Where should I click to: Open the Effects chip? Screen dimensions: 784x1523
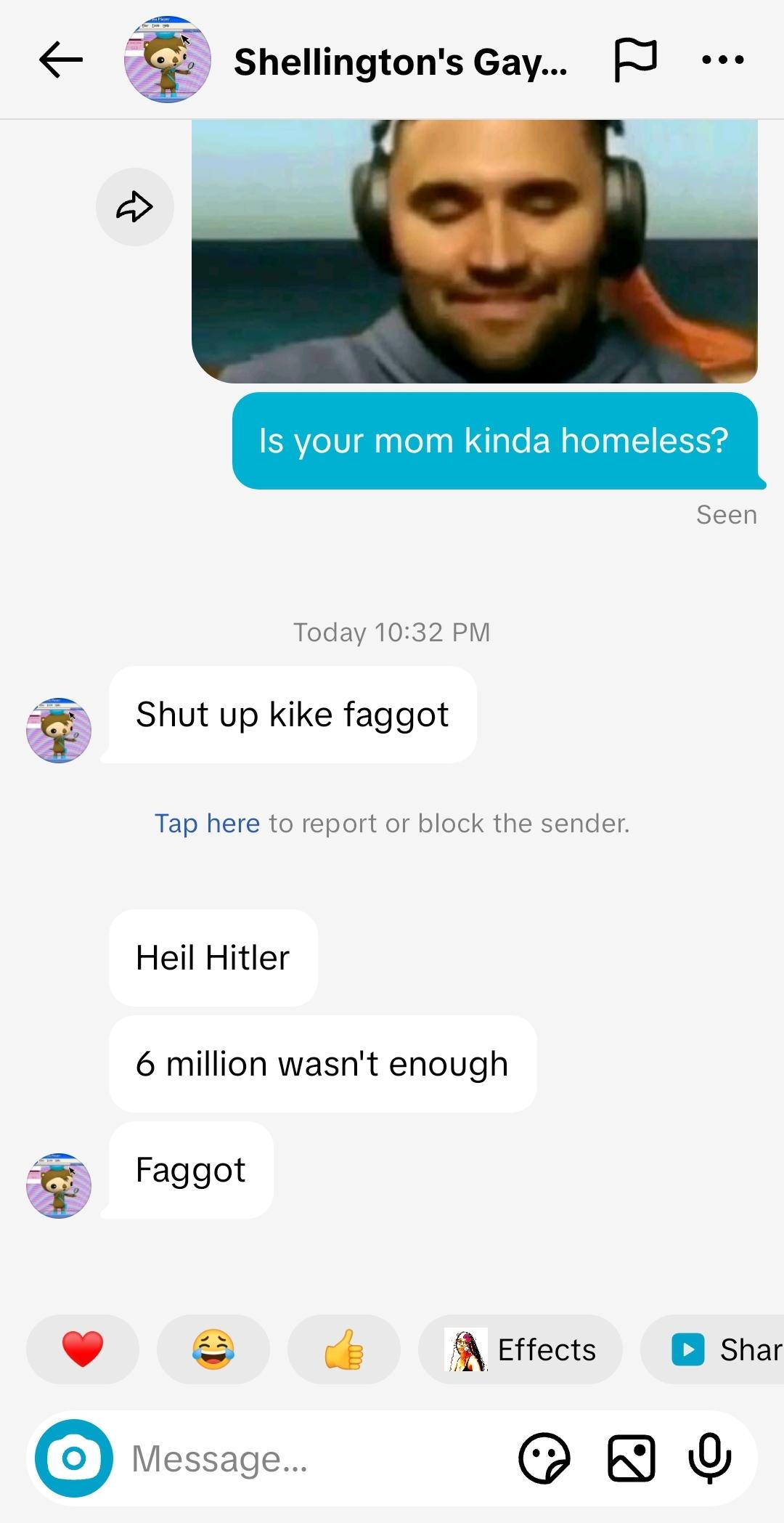(520, 1349)
